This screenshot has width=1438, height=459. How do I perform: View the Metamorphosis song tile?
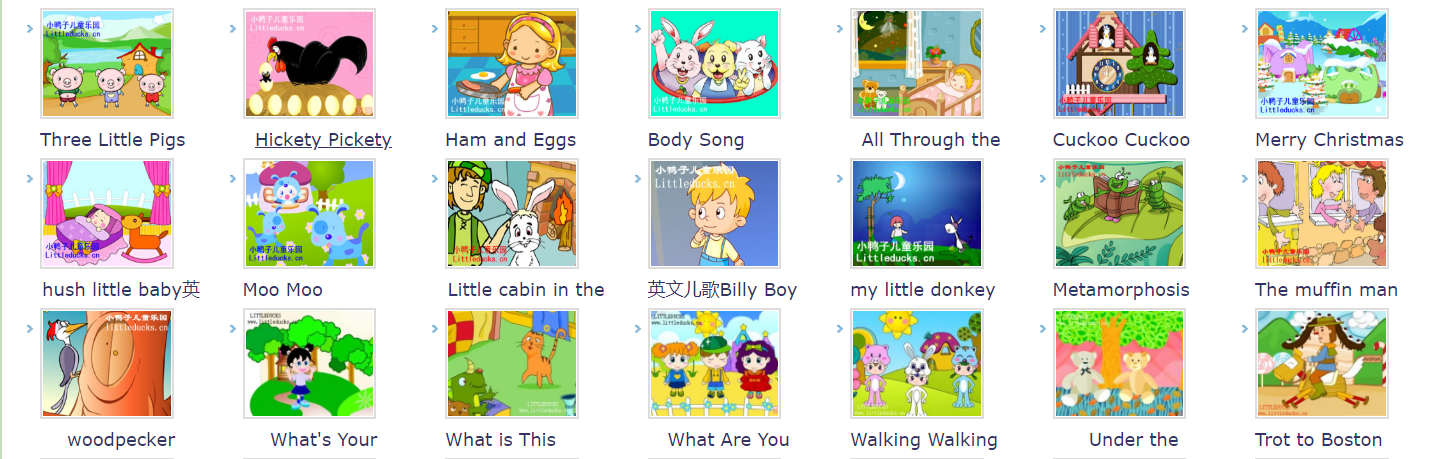point(1119,214)
